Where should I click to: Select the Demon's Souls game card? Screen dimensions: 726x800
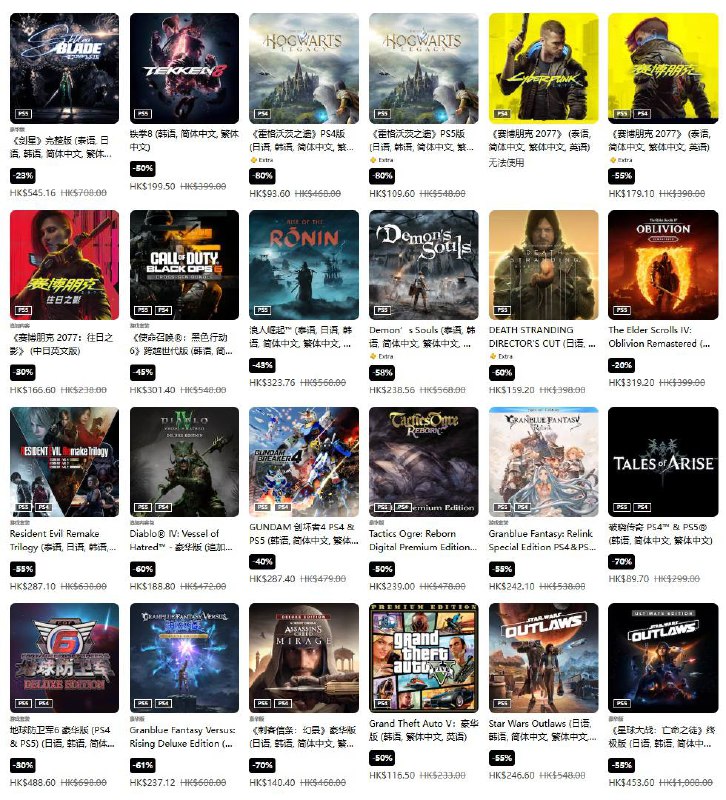coord(423,265)
